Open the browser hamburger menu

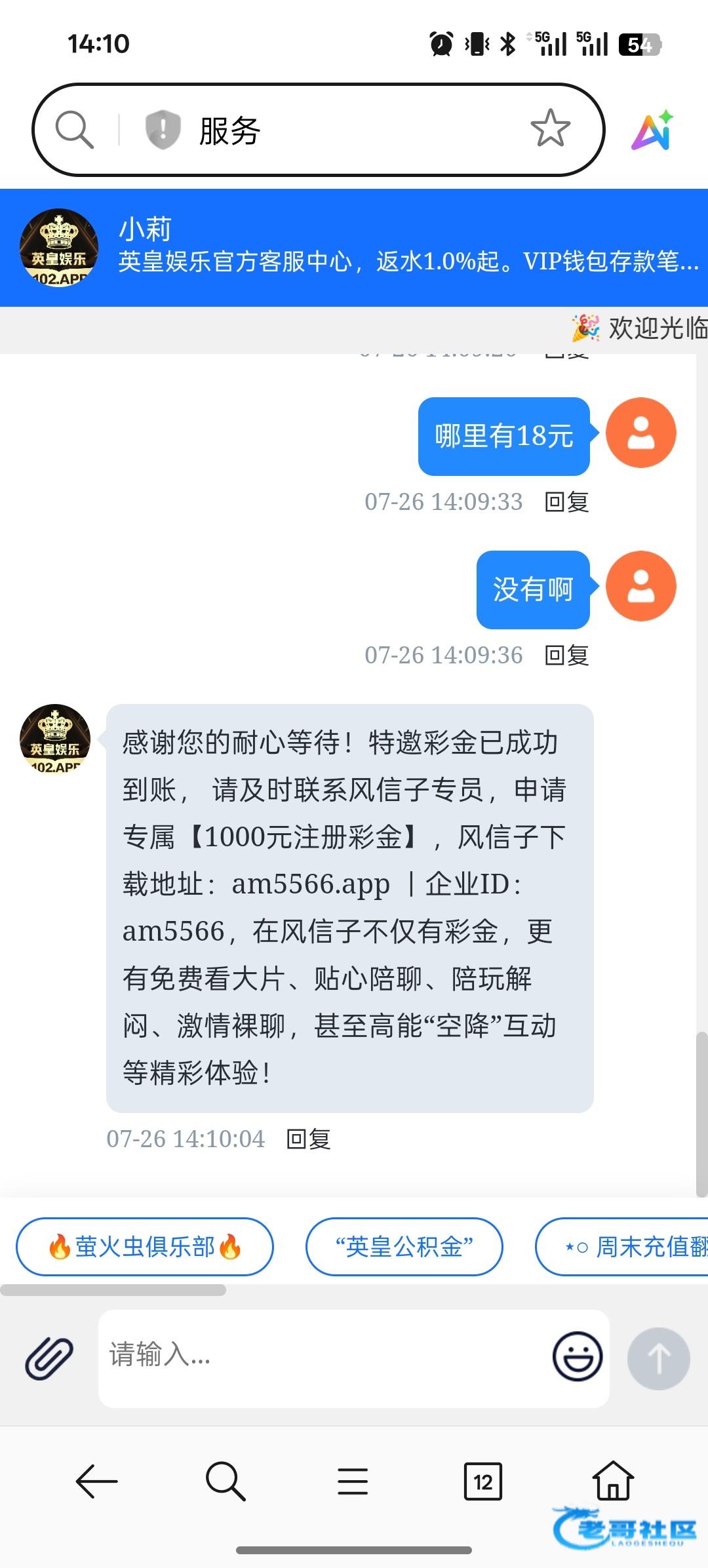click(353, 1481)
